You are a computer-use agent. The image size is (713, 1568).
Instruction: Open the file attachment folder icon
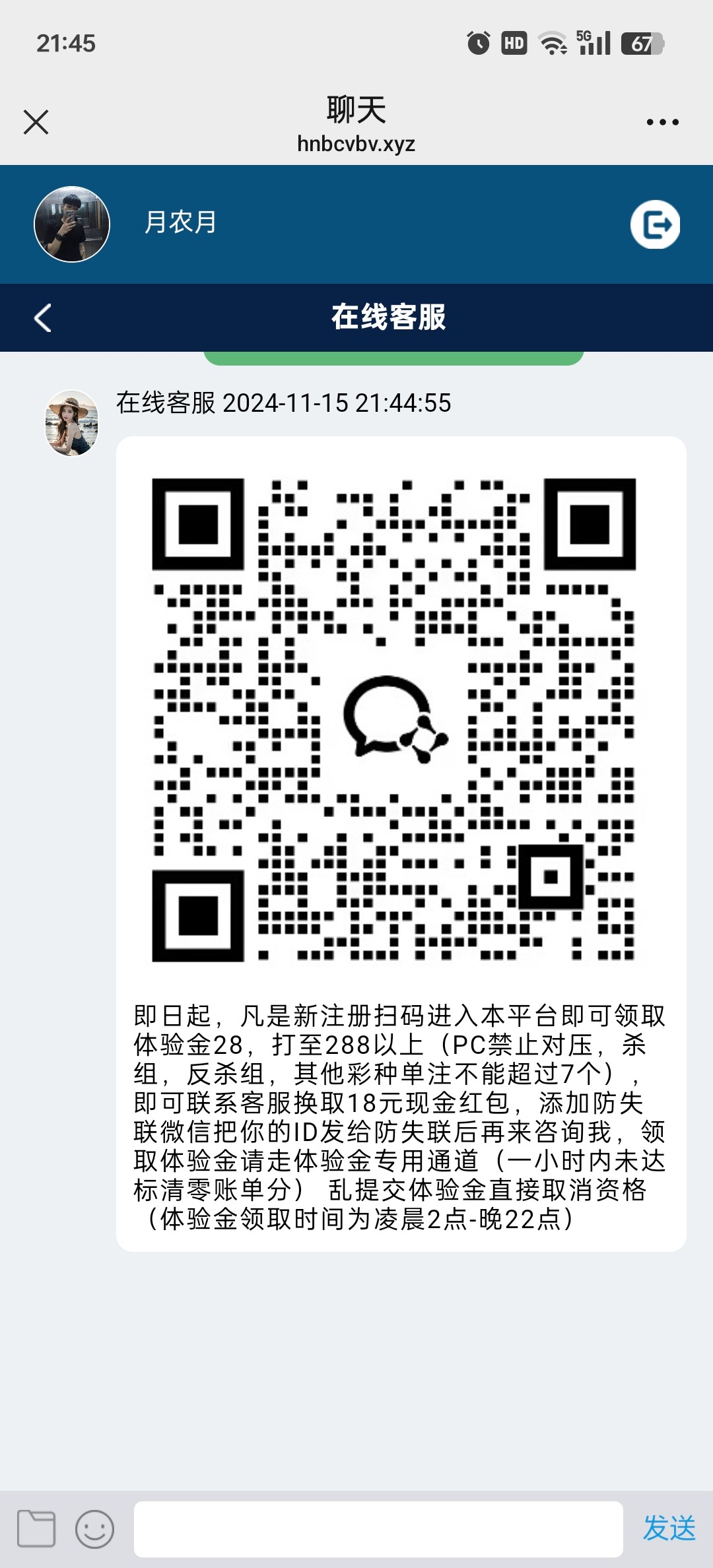coord(36,1528)
